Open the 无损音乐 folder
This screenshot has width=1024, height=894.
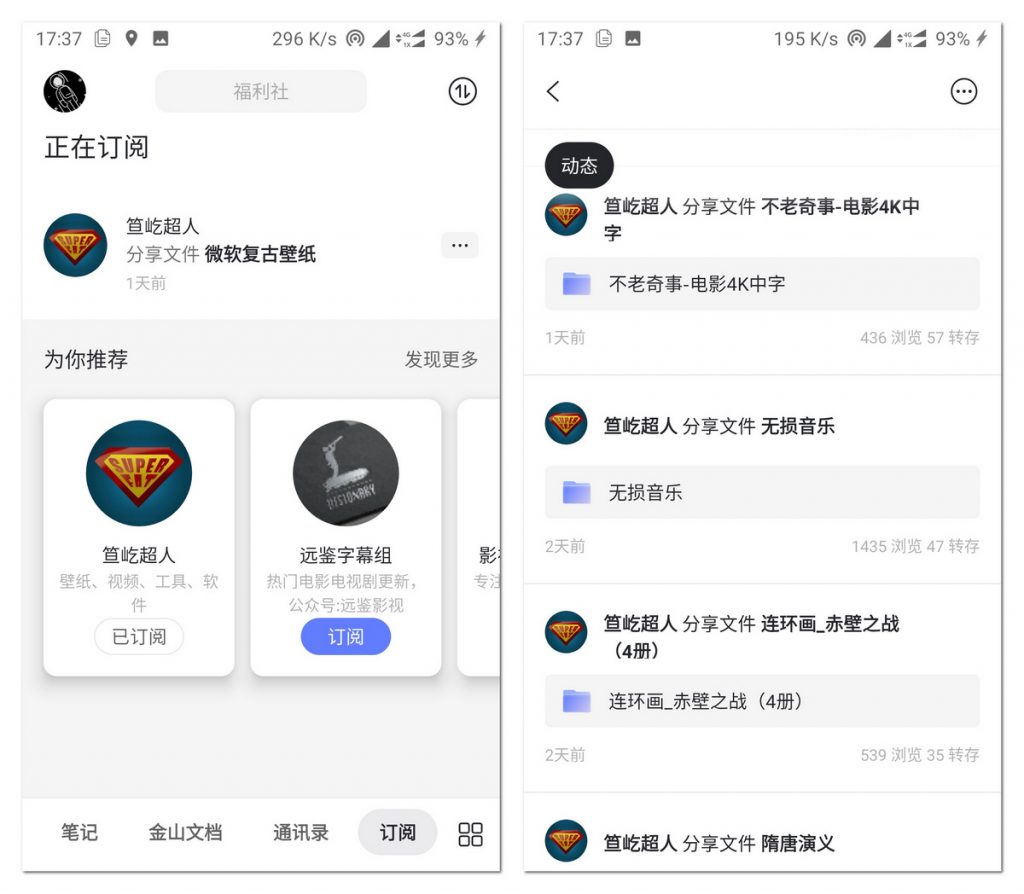(x=762, y=492)
